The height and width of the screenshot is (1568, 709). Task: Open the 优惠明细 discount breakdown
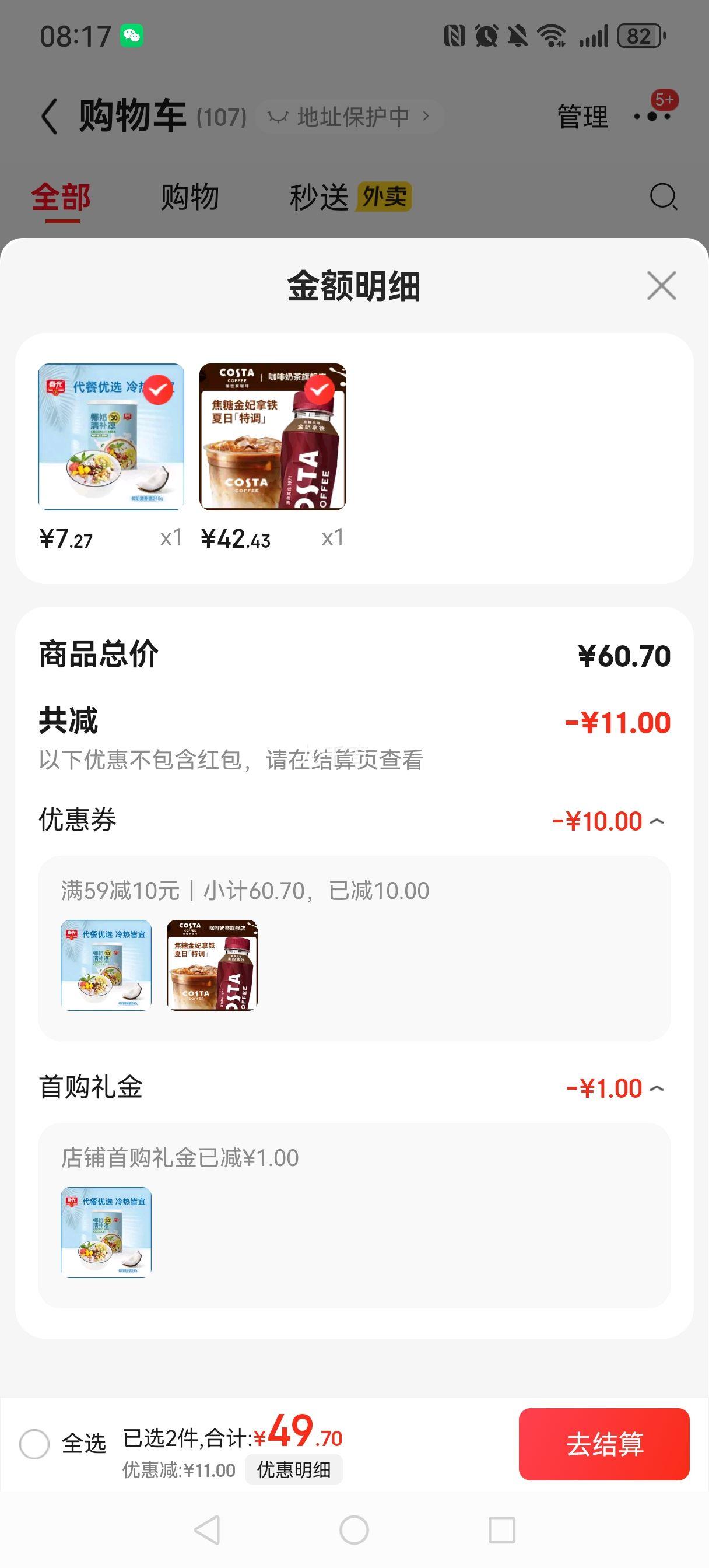(x=294, y=1470)
